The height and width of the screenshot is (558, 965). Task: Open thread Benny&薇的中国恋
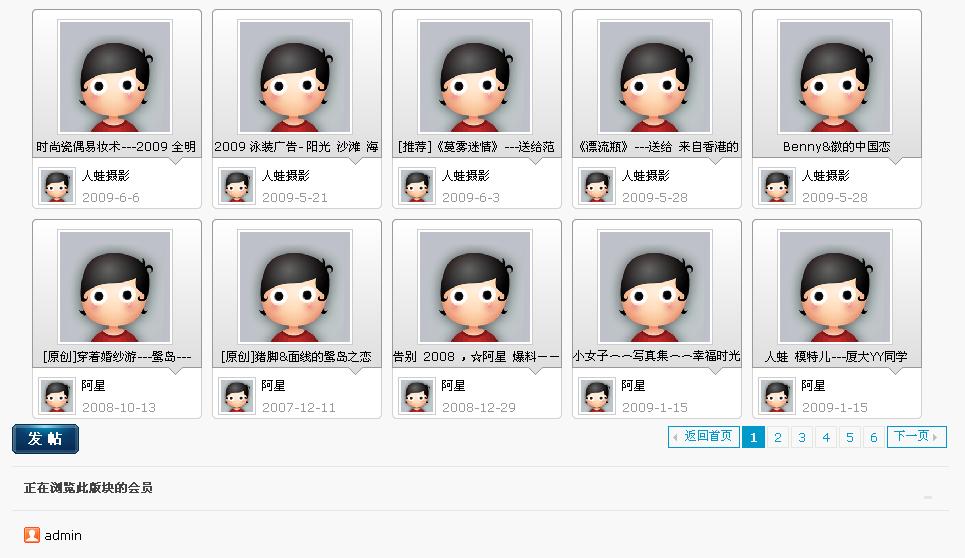click(x=836, y=146)
